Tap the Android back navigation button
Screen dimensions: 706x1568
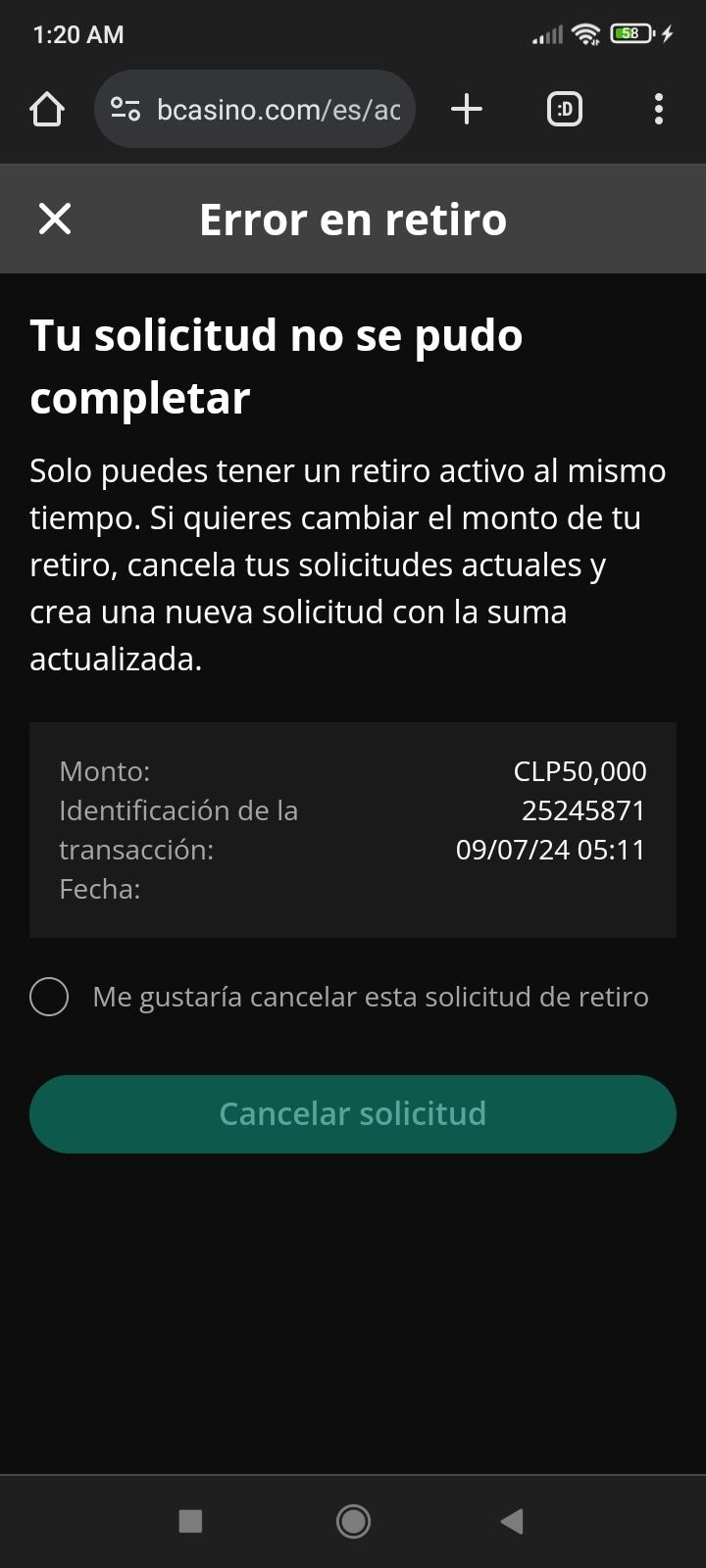(510, 1521)
